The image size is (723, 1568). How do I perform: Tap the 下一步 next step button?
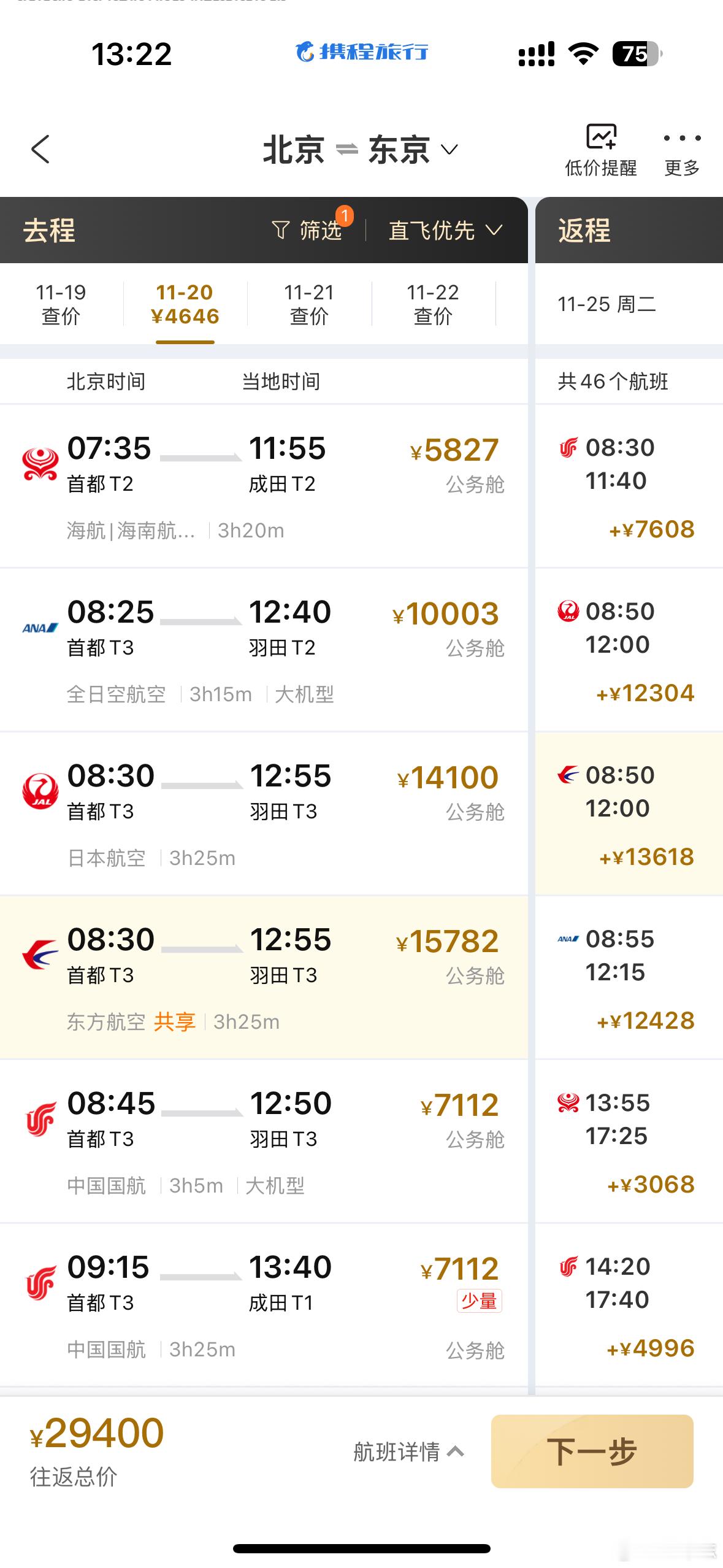coord(592,1451)
